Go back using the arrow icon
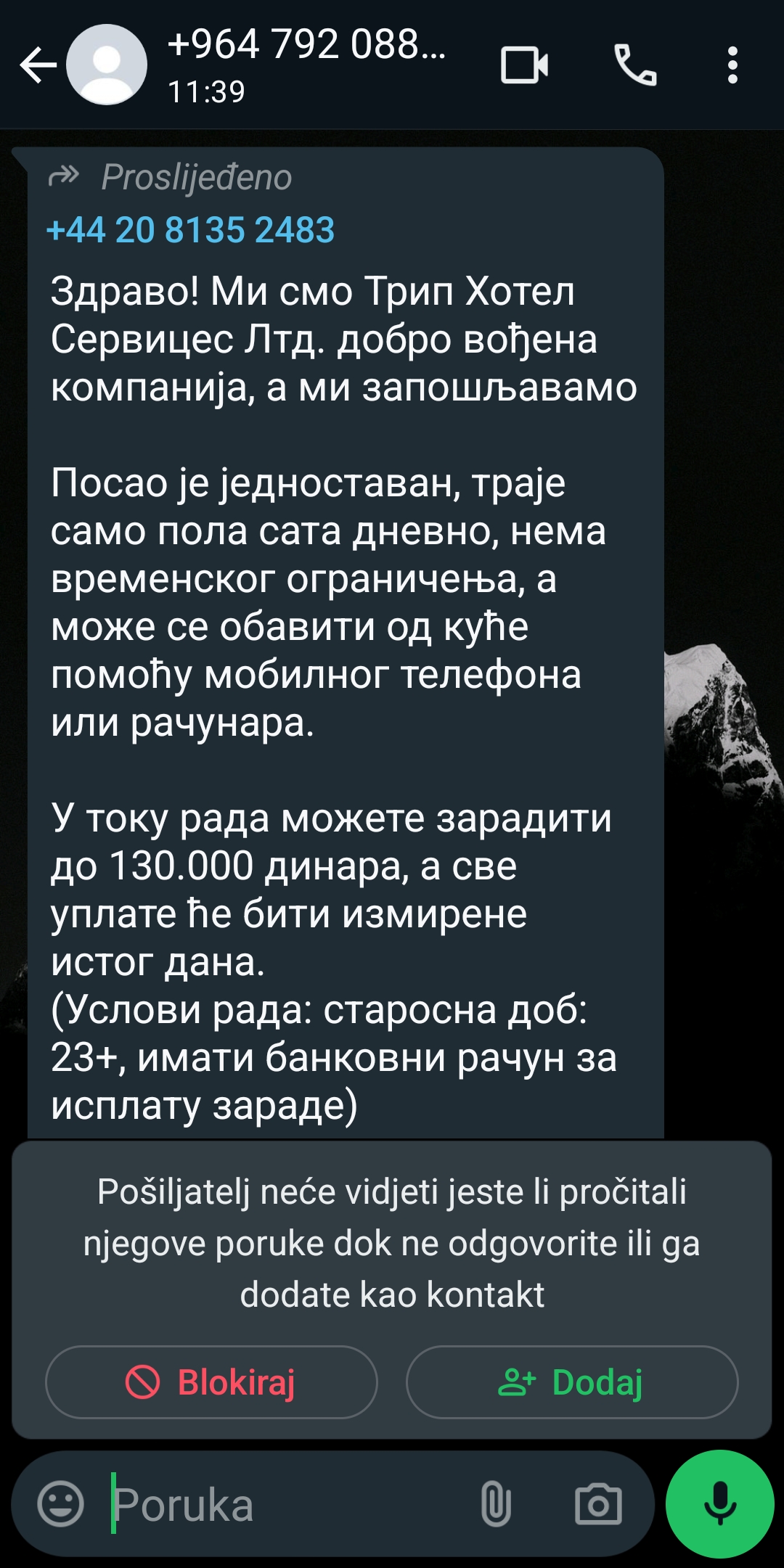784x1568 pixels. point(38,65)
